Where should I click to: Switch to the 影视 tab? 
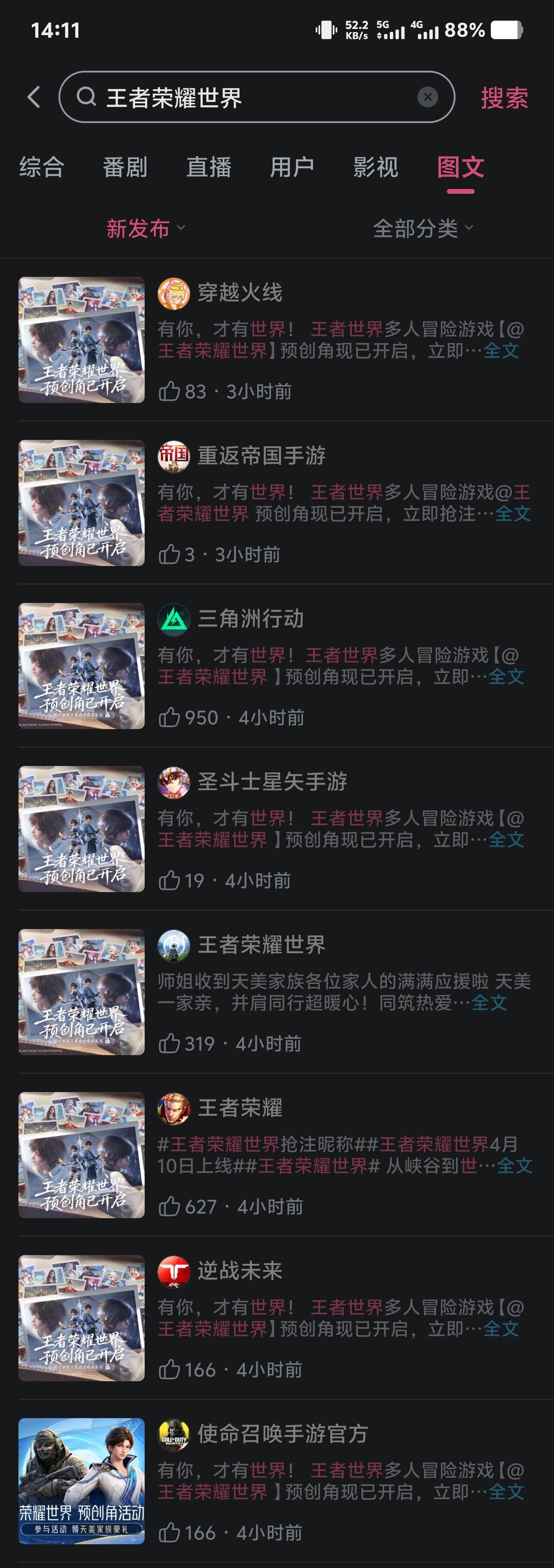(x=375, y=167)
